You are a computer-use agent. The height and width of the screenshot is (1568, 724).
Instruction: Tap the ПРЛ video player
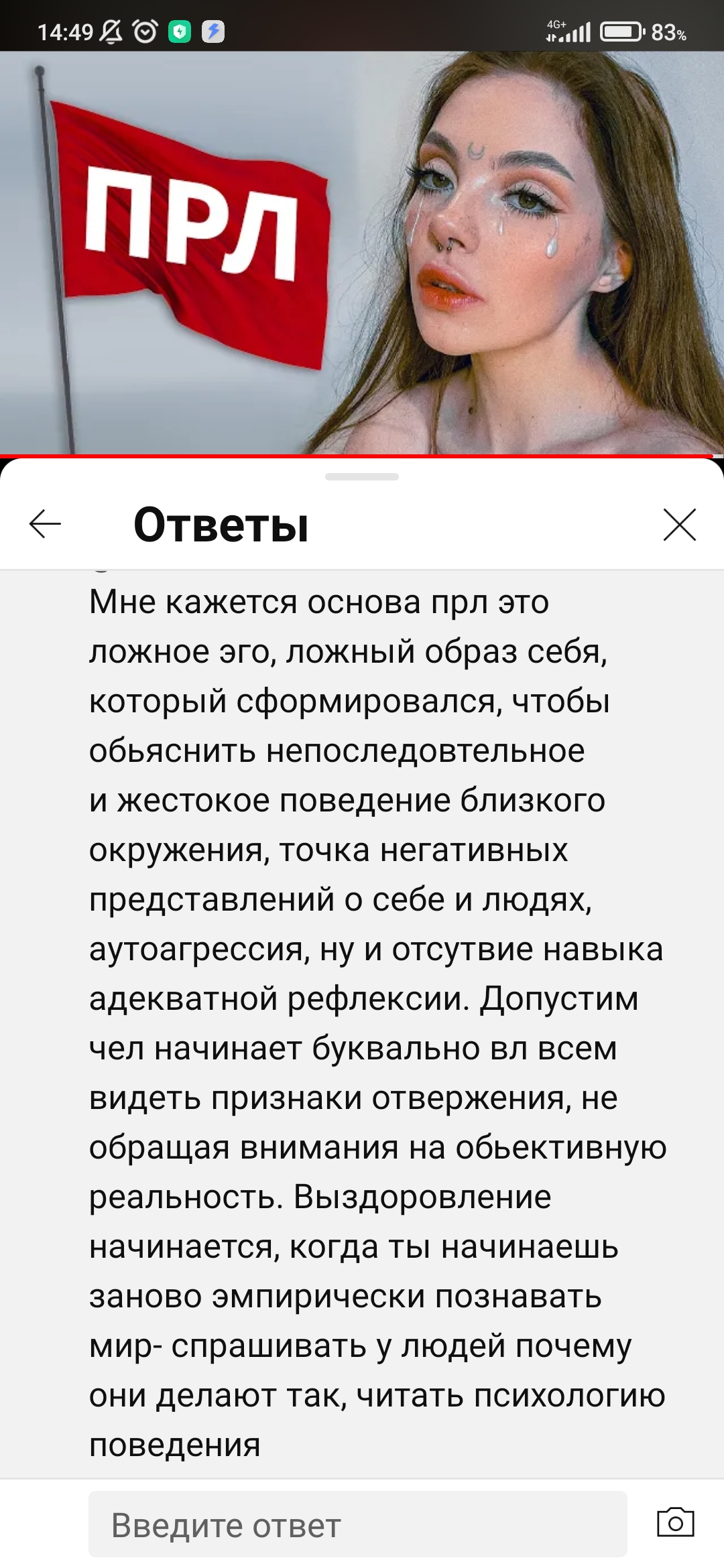click(x=362, y=253)
